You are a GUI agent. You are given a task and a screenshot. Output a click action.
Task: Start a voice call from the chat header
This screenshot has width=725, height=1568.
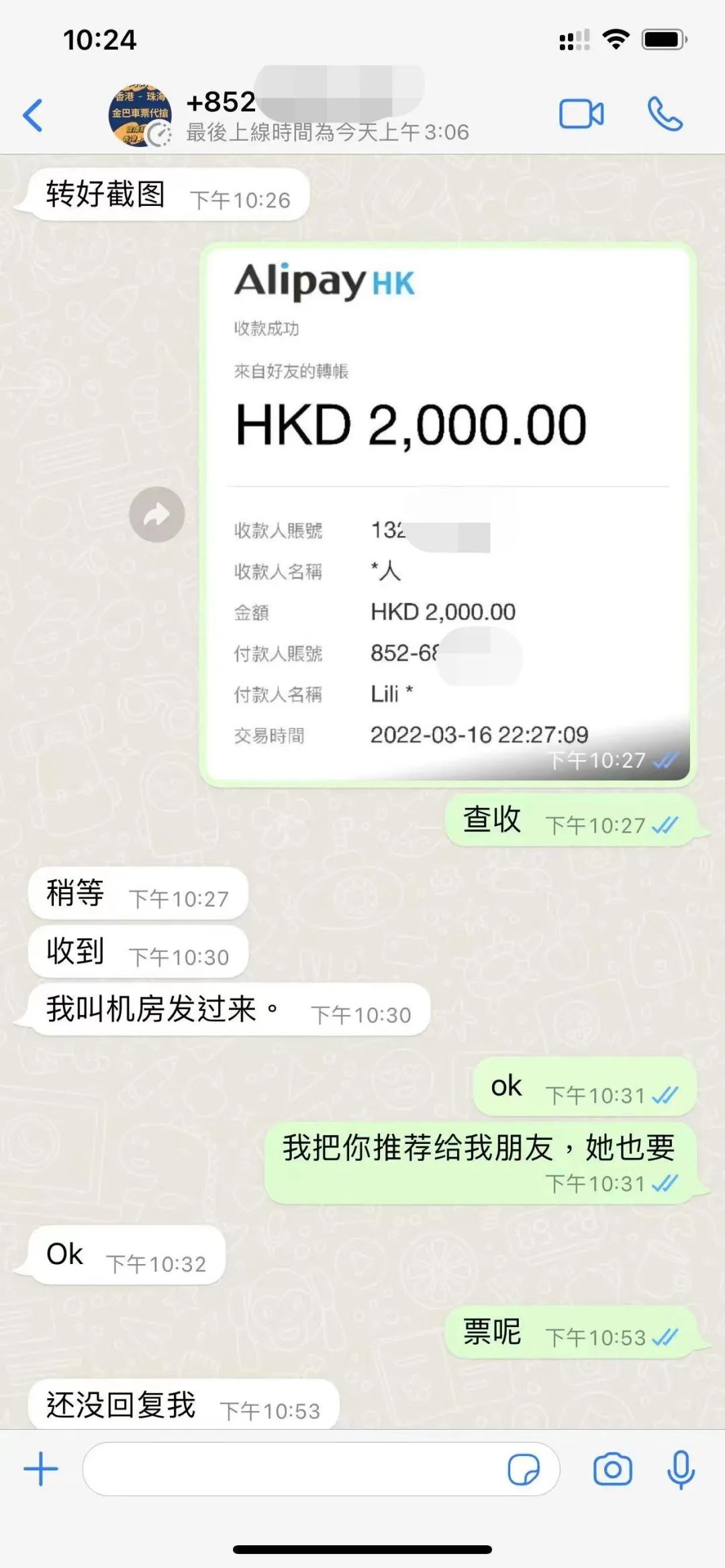coord(664,114)
